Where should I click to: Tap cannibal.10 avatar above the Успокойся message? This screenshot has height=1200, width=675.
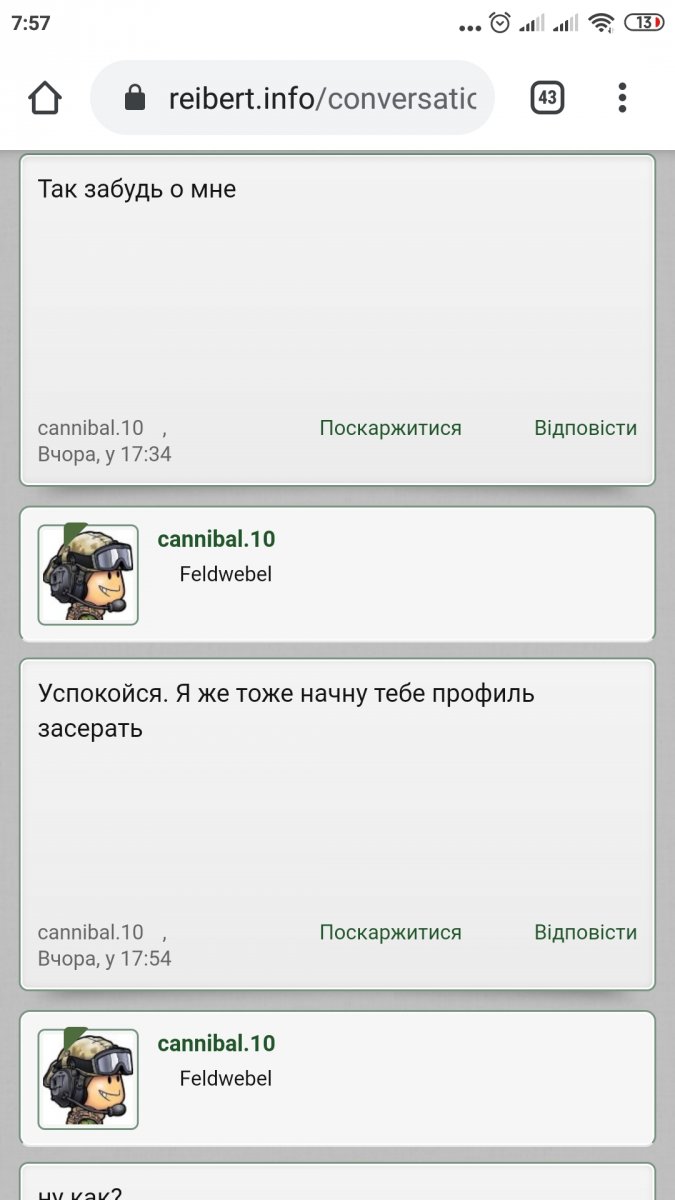[88, 574]
